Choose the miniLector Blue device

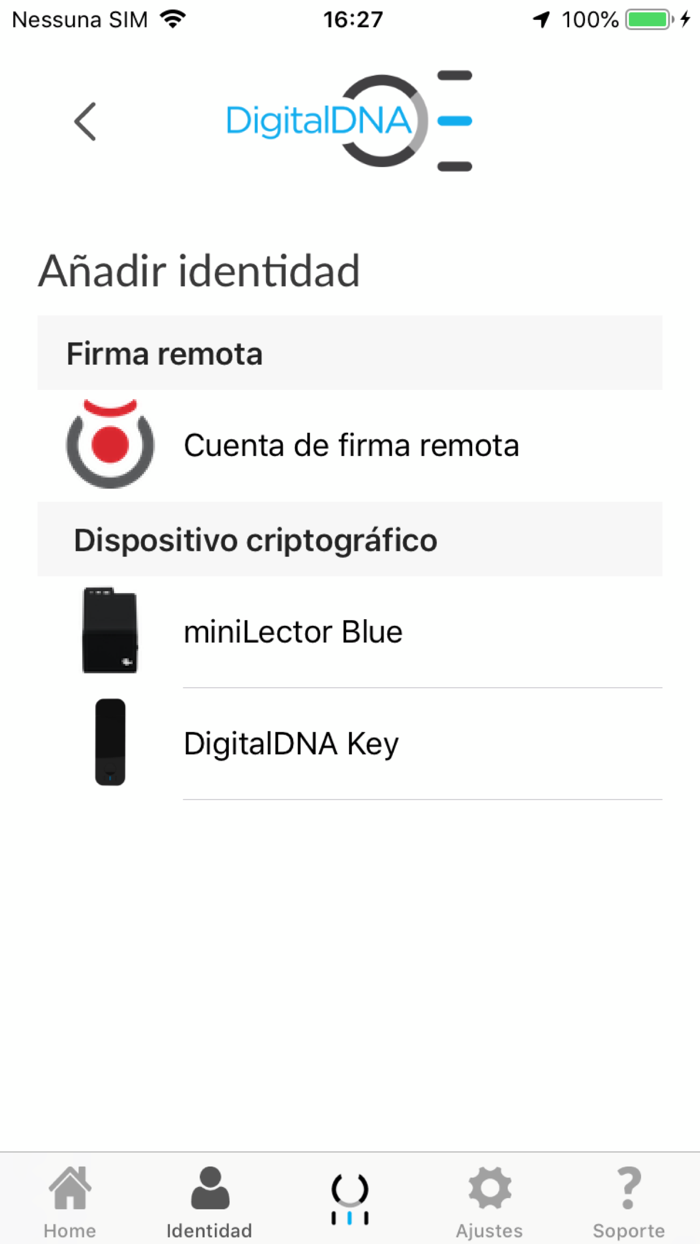[x=350, y=632]
